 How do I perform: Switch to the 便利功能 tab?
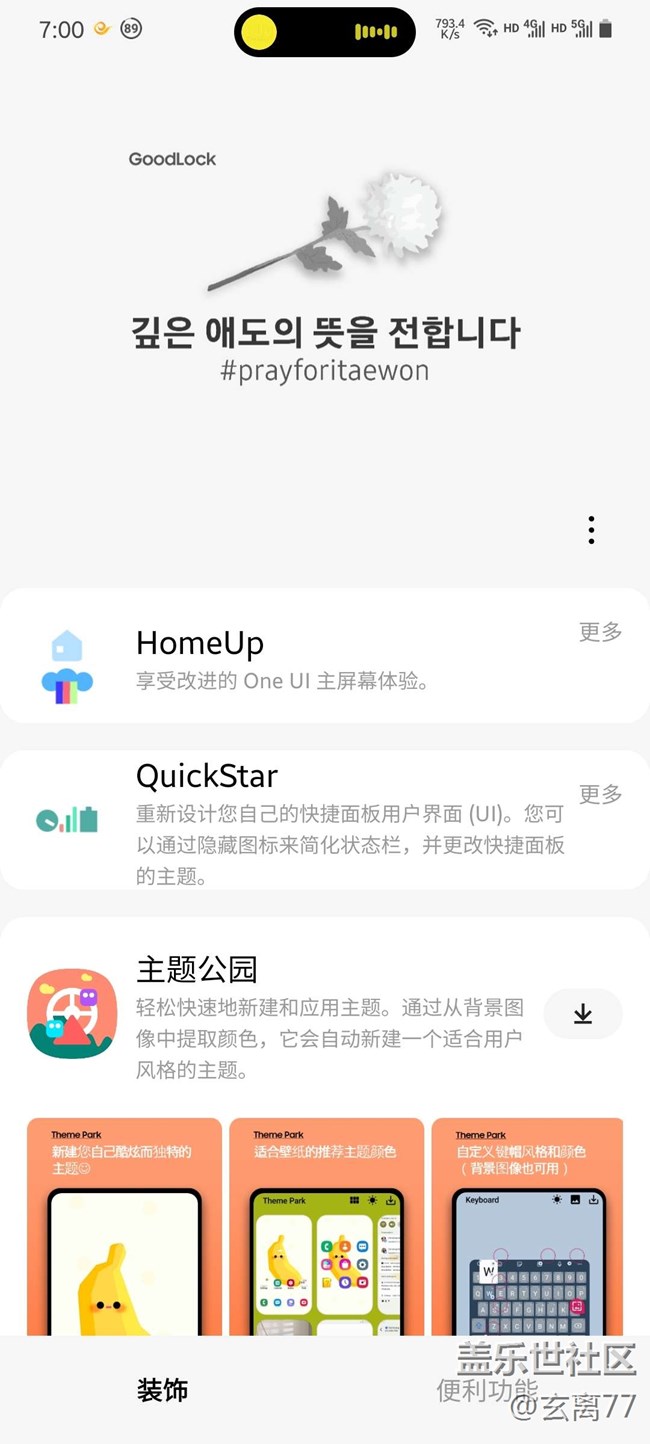click(x=487, y=1390)
